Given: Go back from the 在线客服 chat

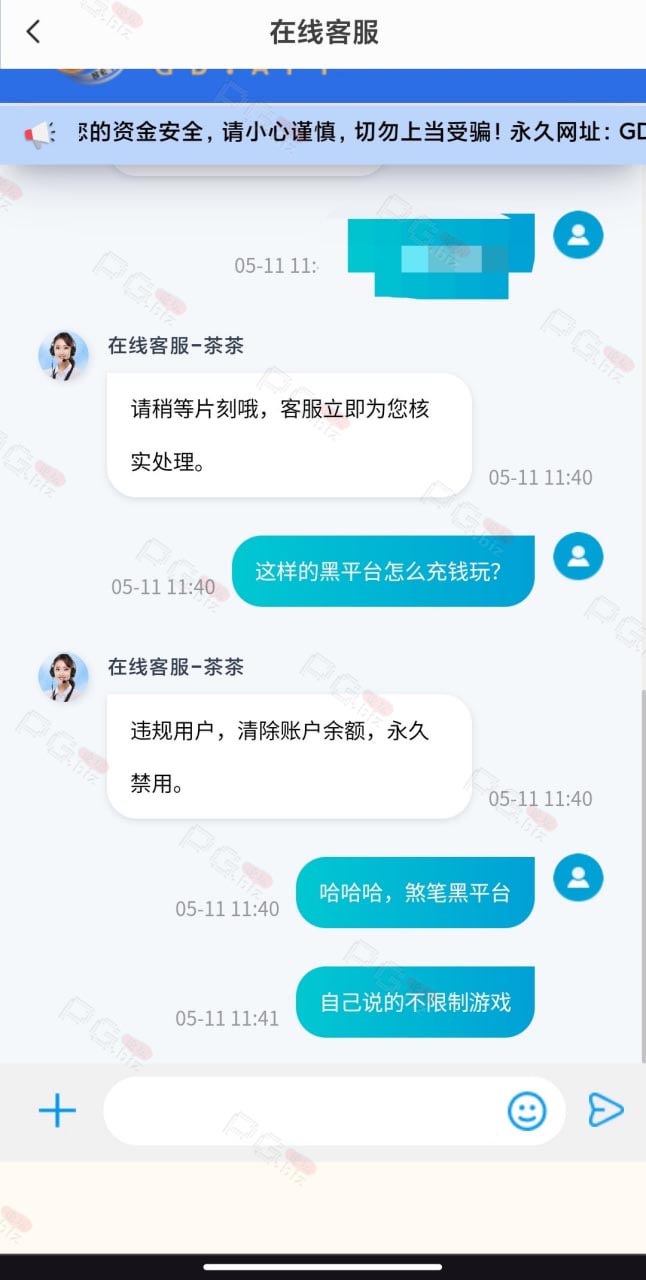Looking at the screenshot, I should (x=33, y=32).
